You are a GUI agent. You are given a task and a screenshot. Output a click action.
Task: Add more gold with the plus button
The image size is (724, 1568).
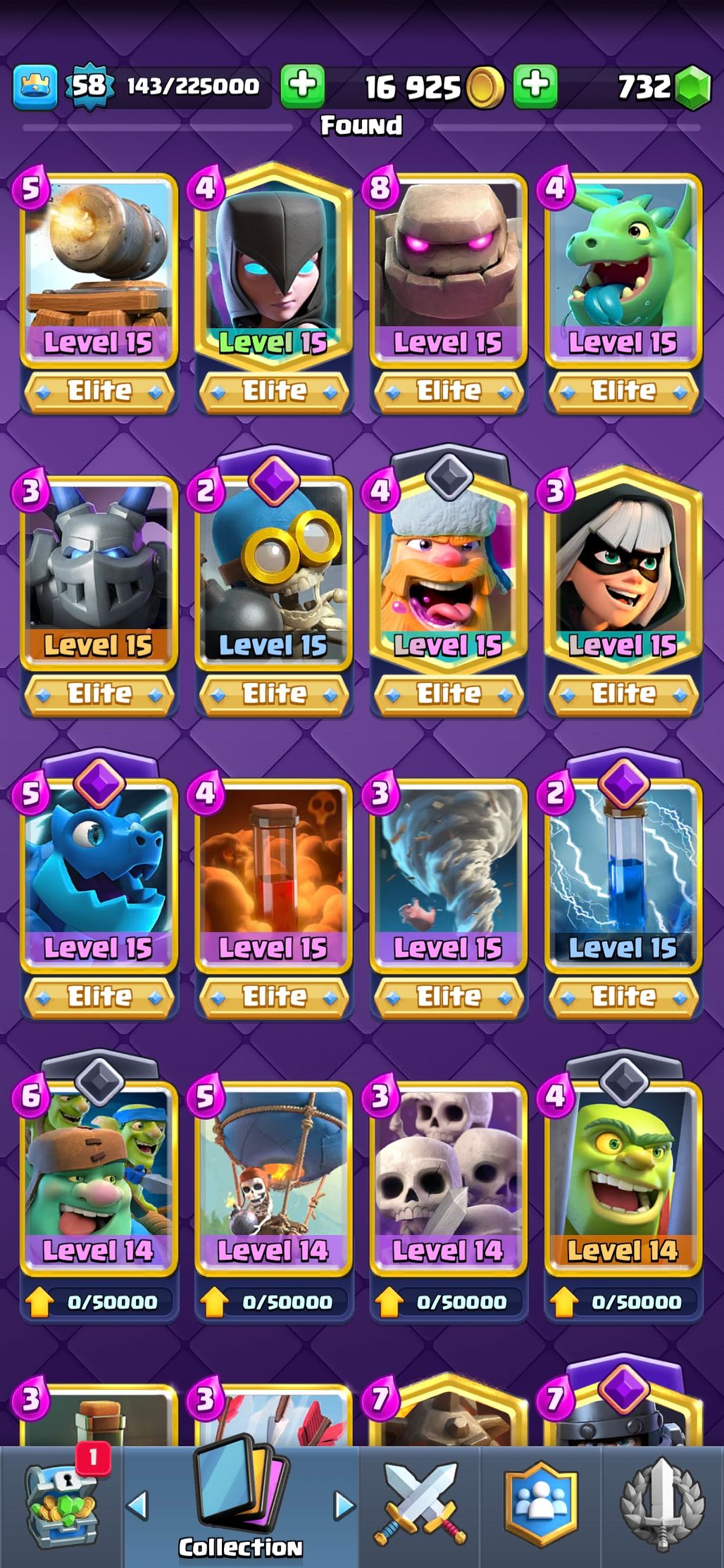[x=535, y=86]
